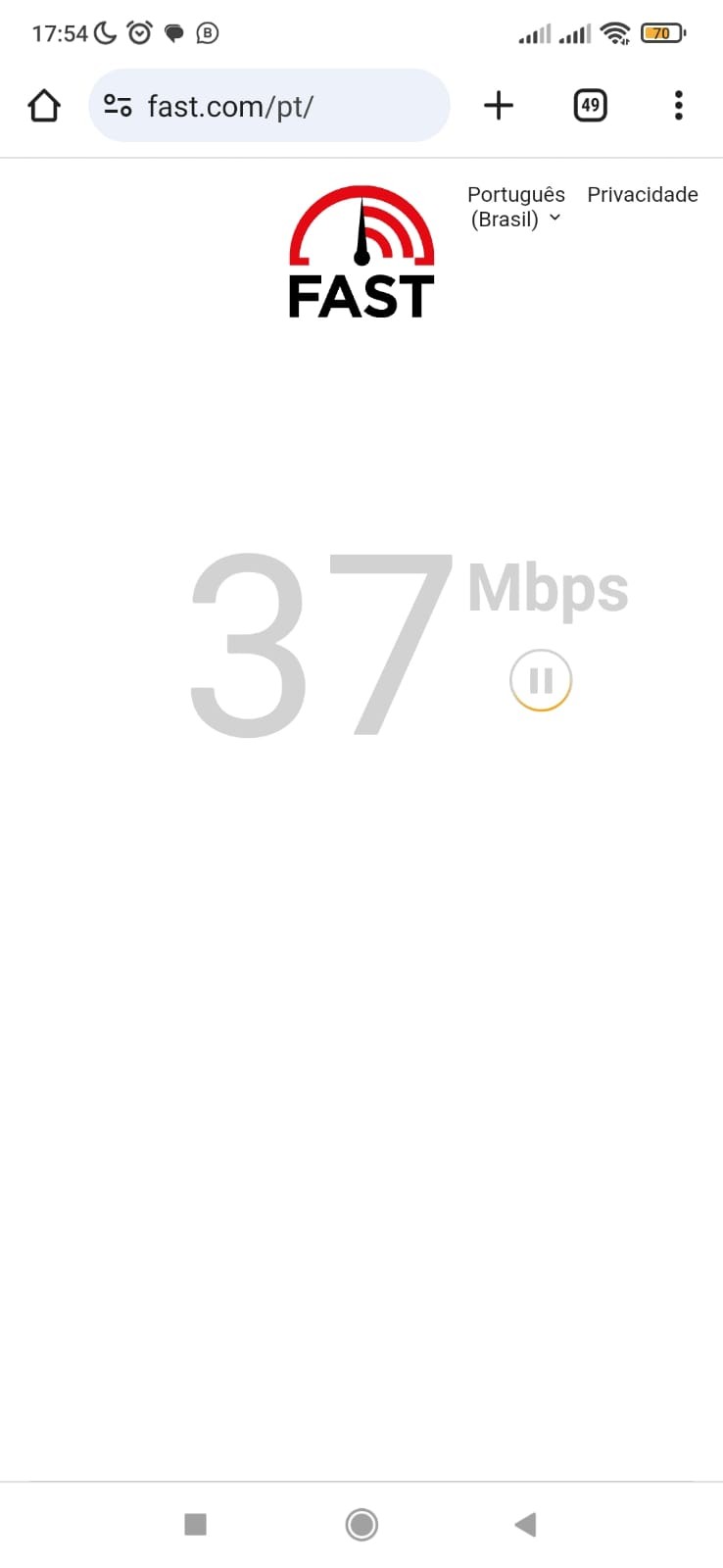View site info beside the URL
This screenshot has height=1568, width=723.
point(118,106)
